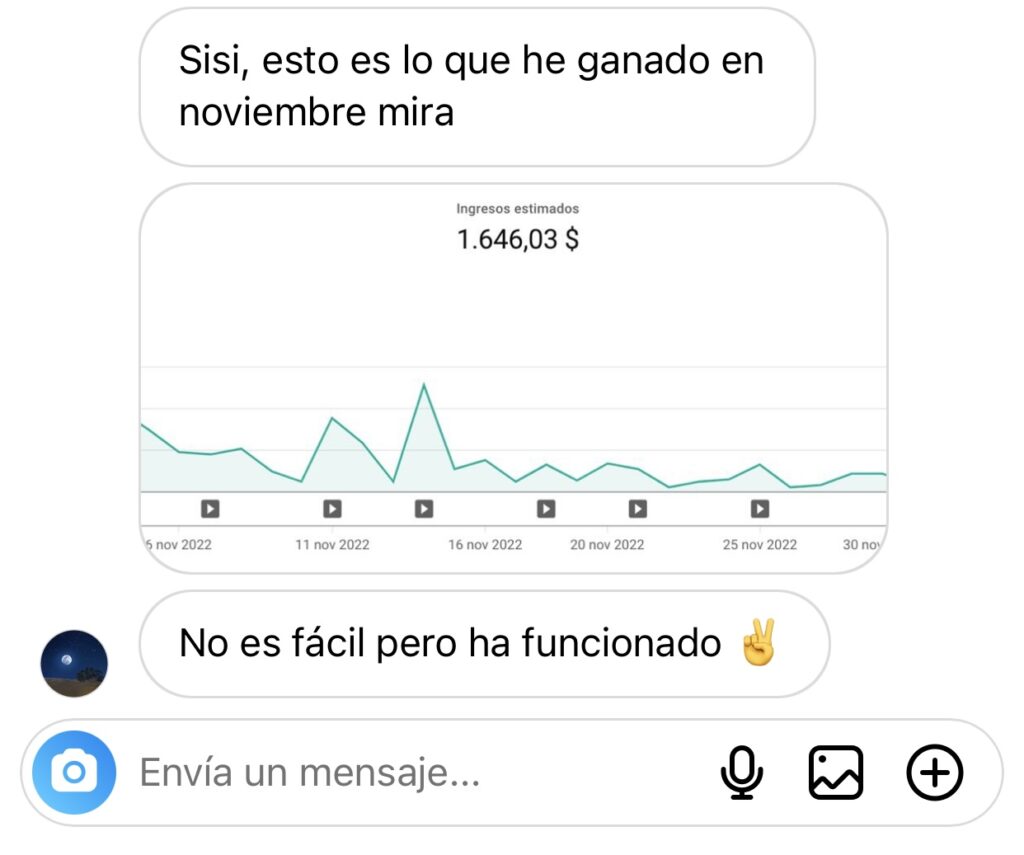Record a voice message with microphone
The image size is (1024, 855).
click(742, 773)
